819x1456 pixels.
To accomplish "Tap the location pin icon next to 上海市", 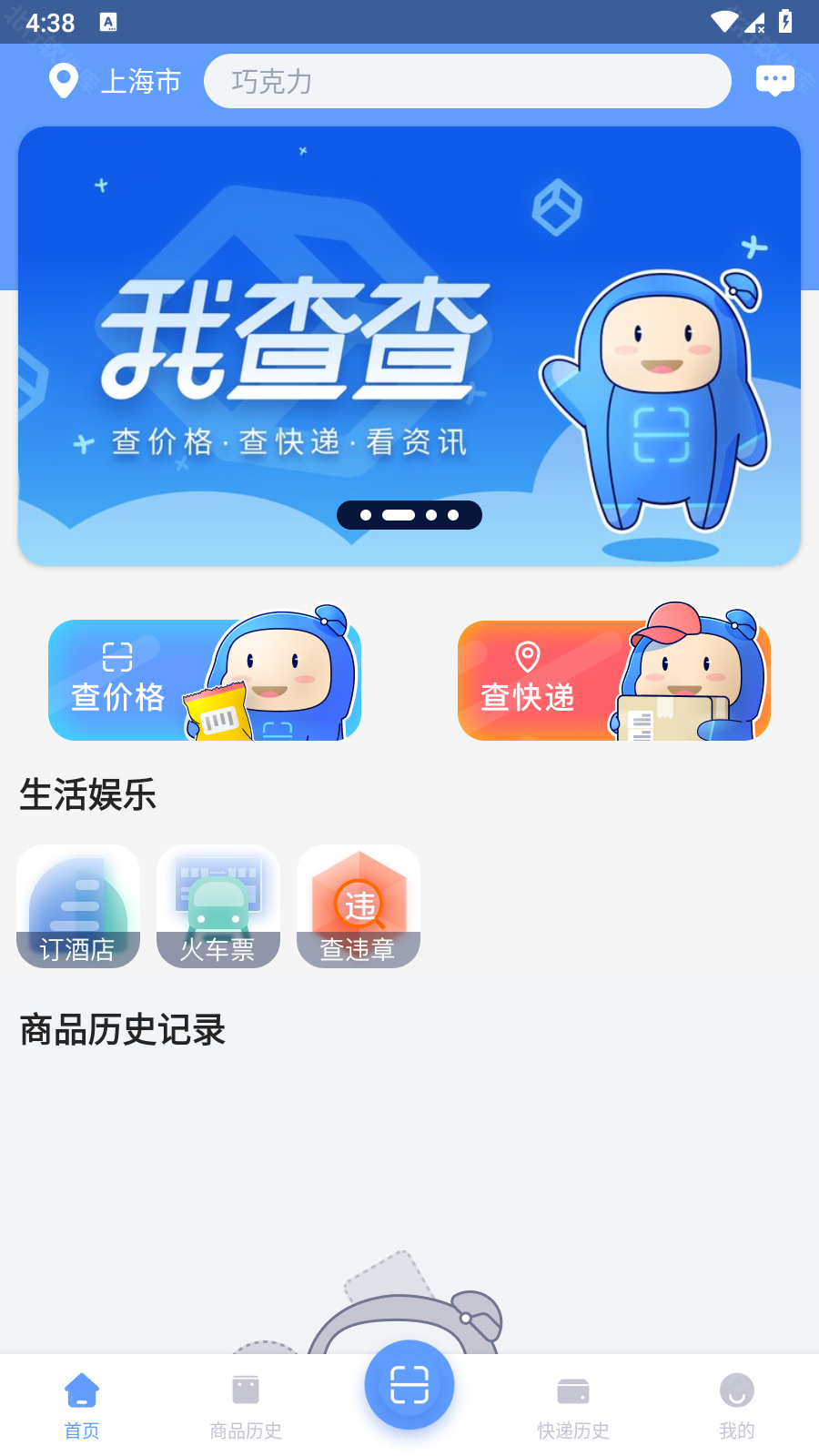I will coord(63,80).
